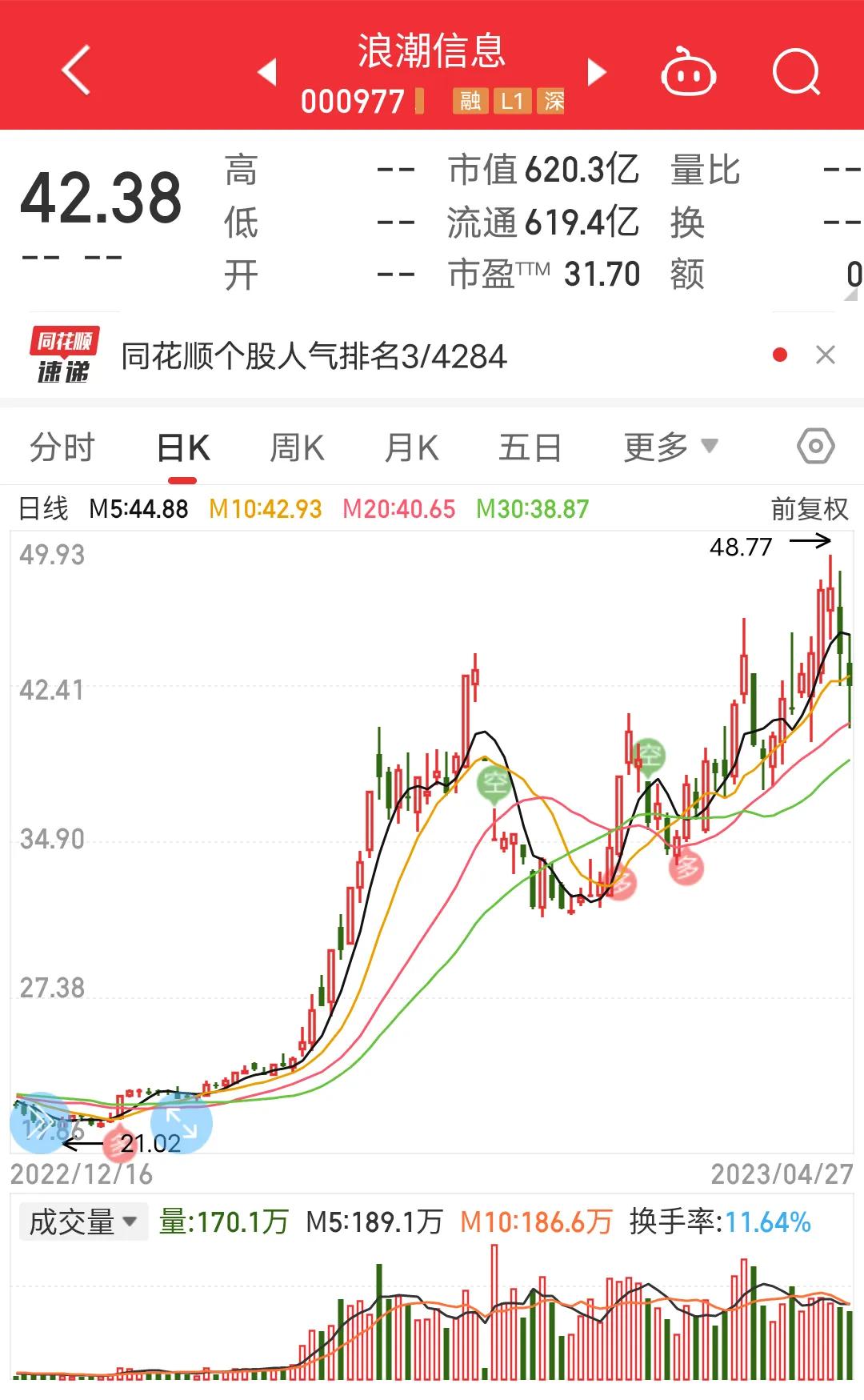Open the robot assistant icon

[x=688, y=74]
